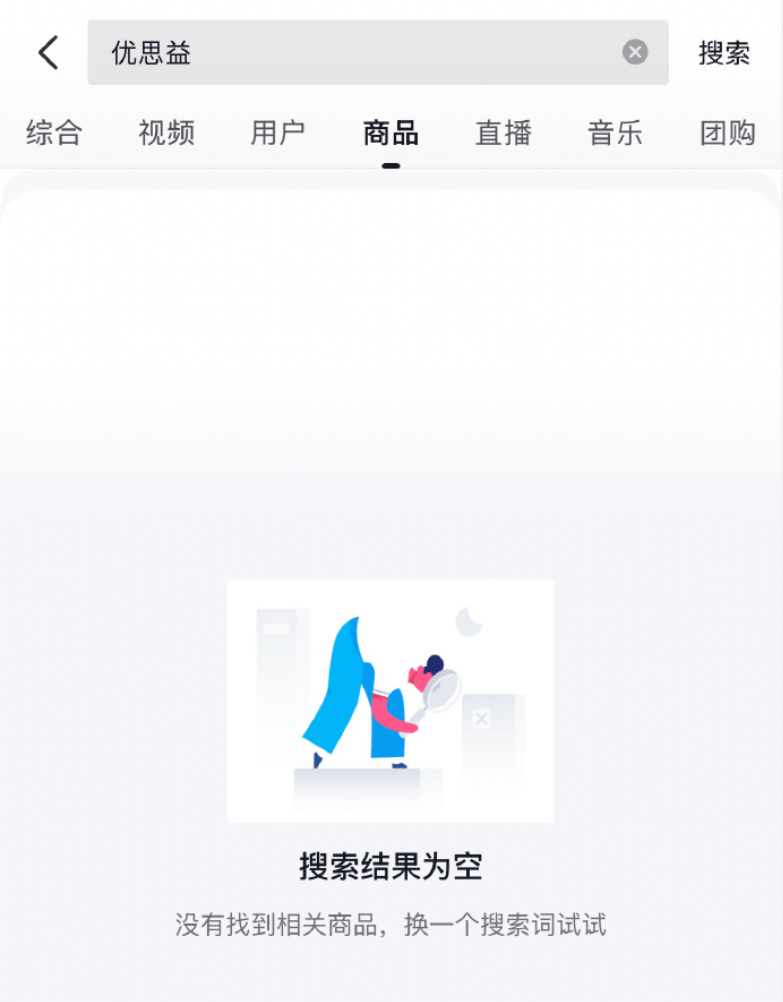Switch to the 综合 tab
This screenshot has height=1002, width=783.
point(54,133)
